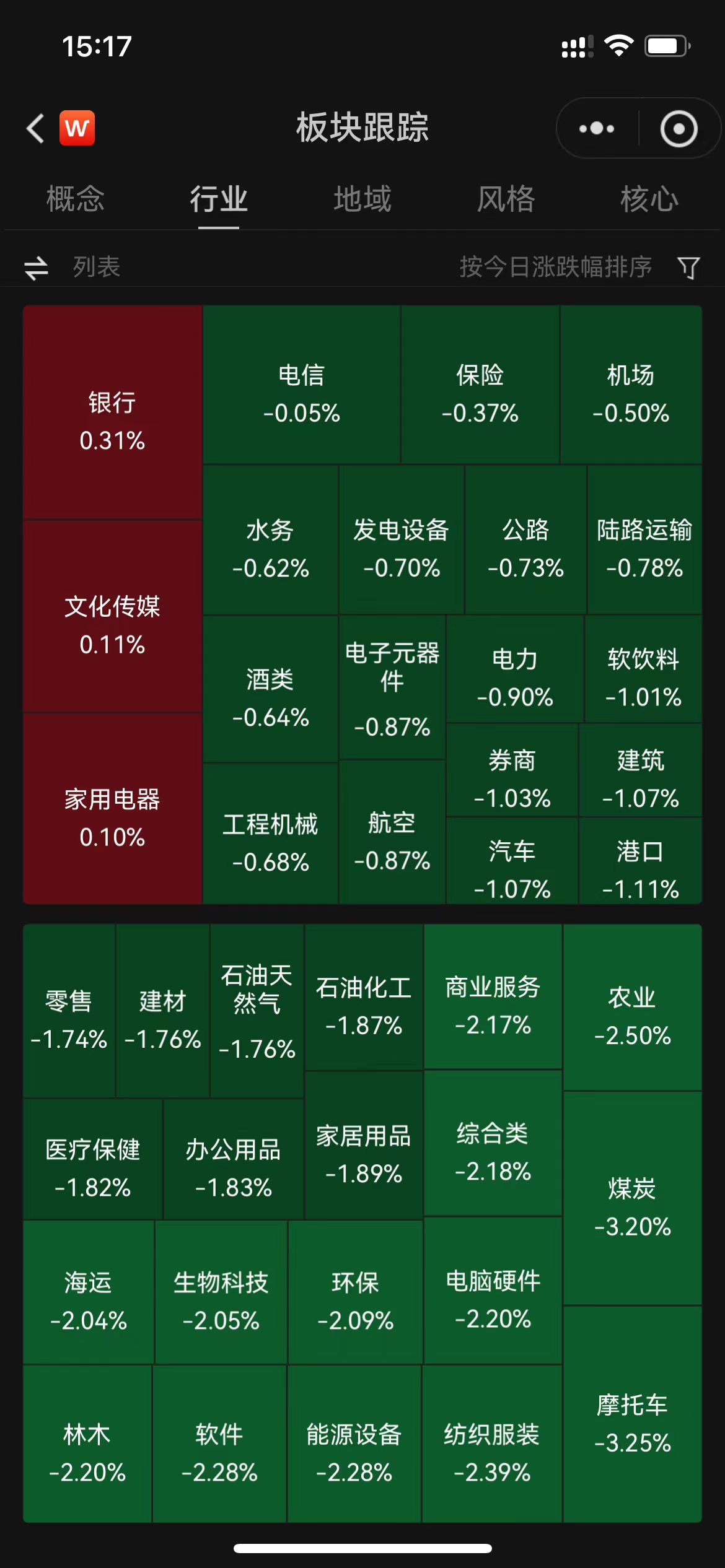This screenshot has height=1568, width=725.
Task: Switch to the 核心 tab
Action: [649, 199]
